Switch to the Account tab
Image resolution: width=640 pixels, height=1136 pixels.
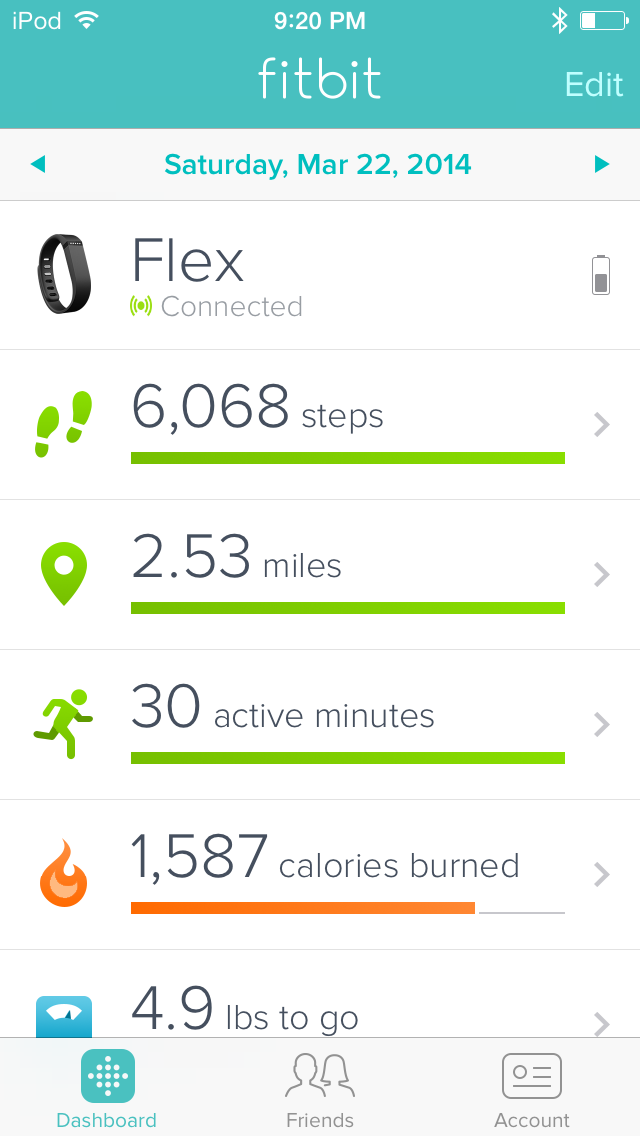coord(531,1090)
